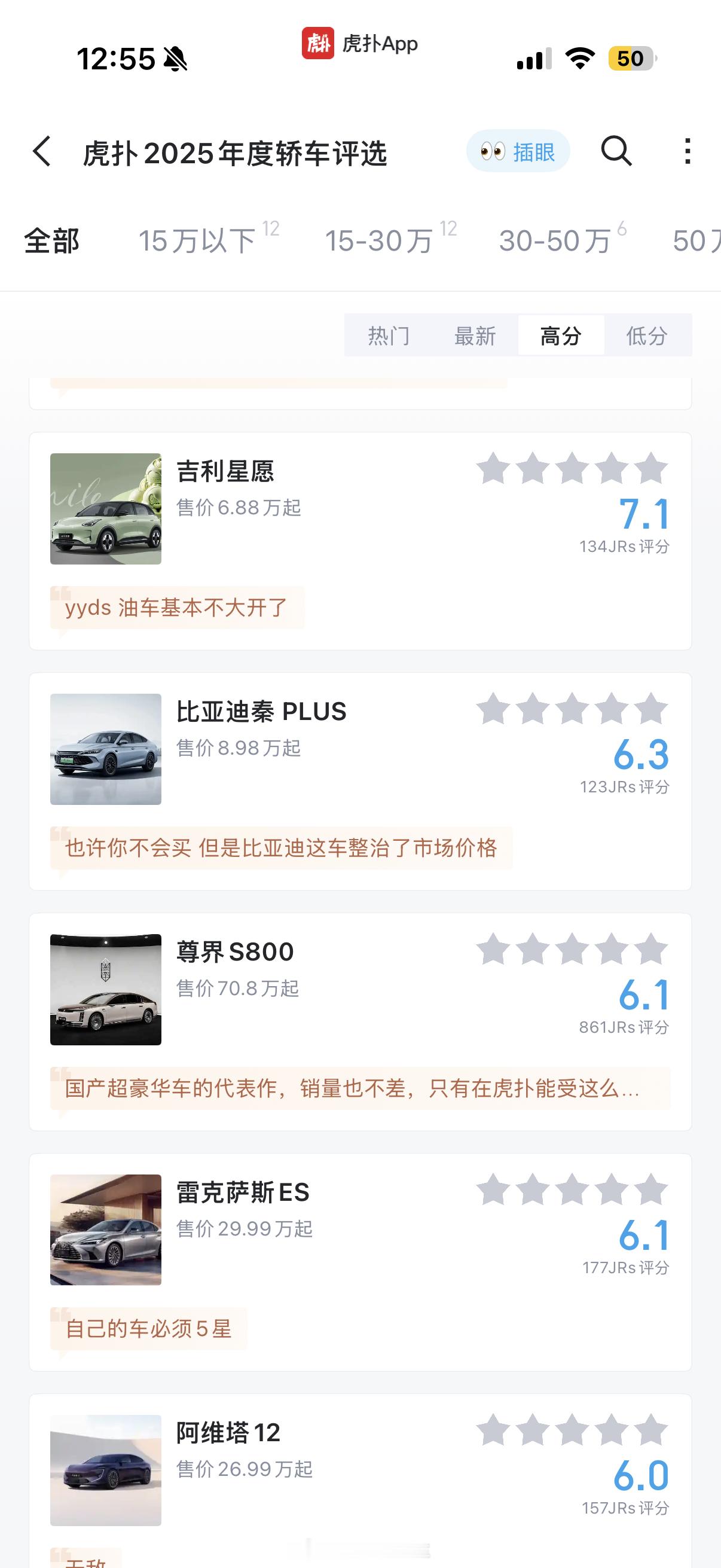Image resolution: width=721 pixels, height=1568 pixels.
Task: Open the three-dot overflow menu
Action: 688,151
